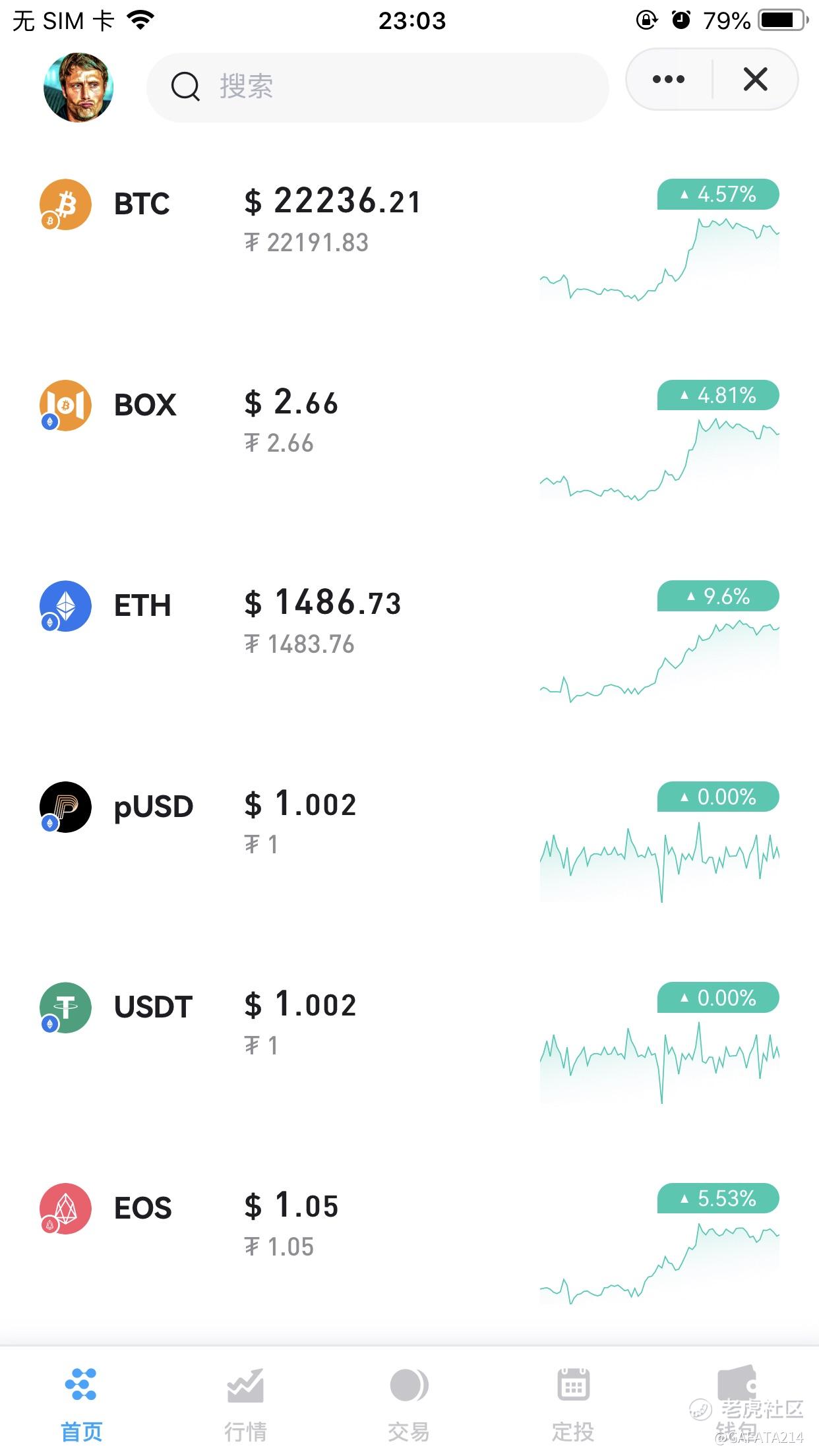Go to the 首页 tab

click(x=82, y=1403)
